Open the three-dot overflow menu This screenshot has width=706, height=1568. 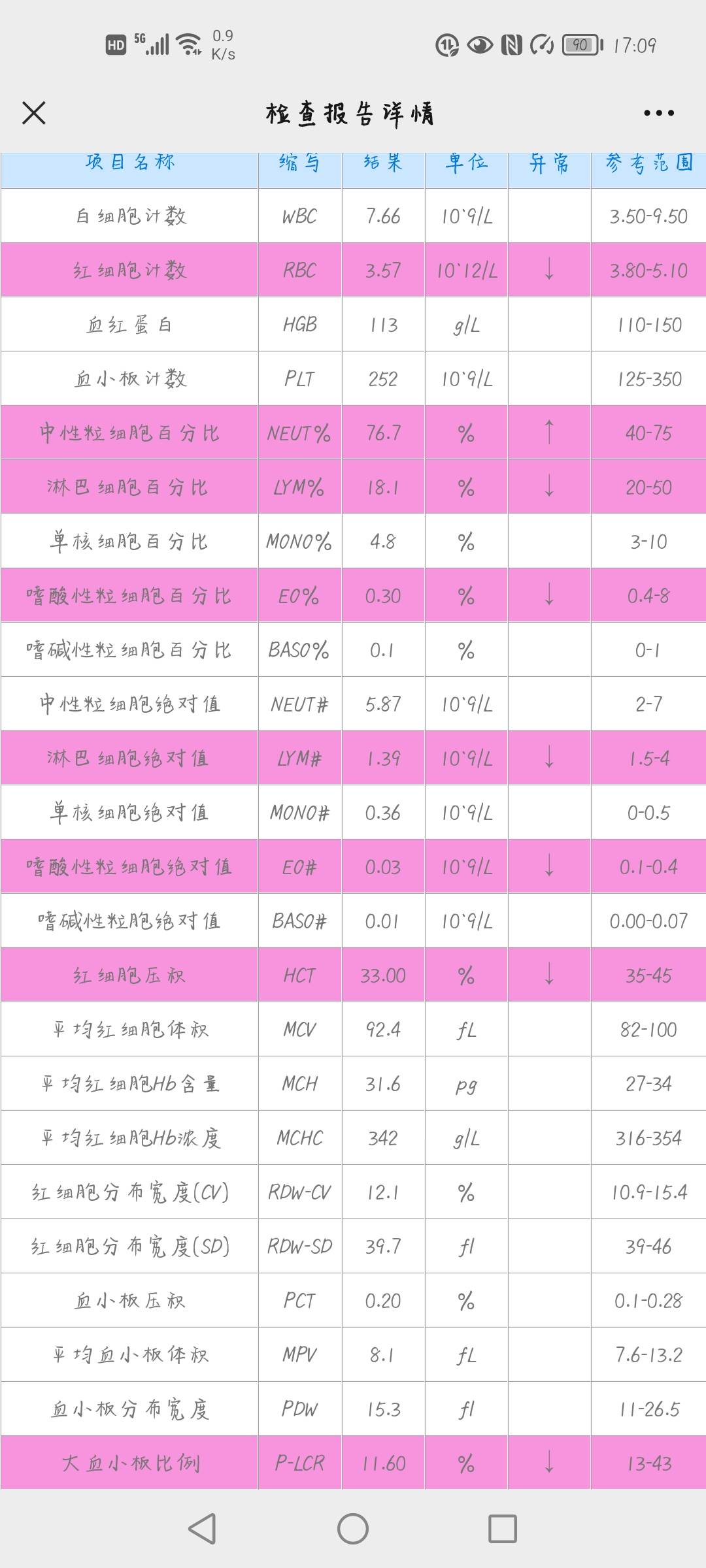(x=658, y=113)
